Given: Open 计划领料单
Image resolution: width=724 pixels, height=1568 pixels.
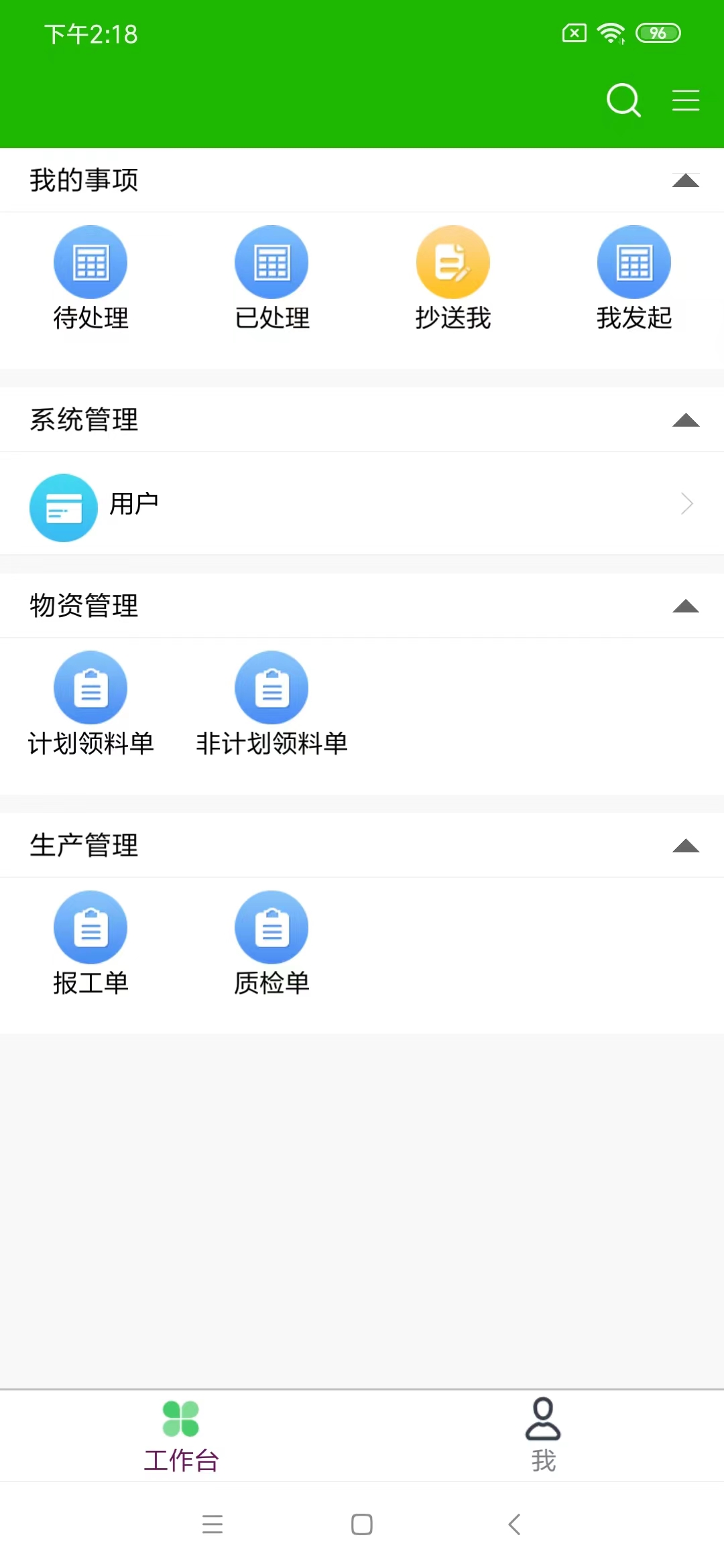Looking at the screenshot, I should click(90, 704).
